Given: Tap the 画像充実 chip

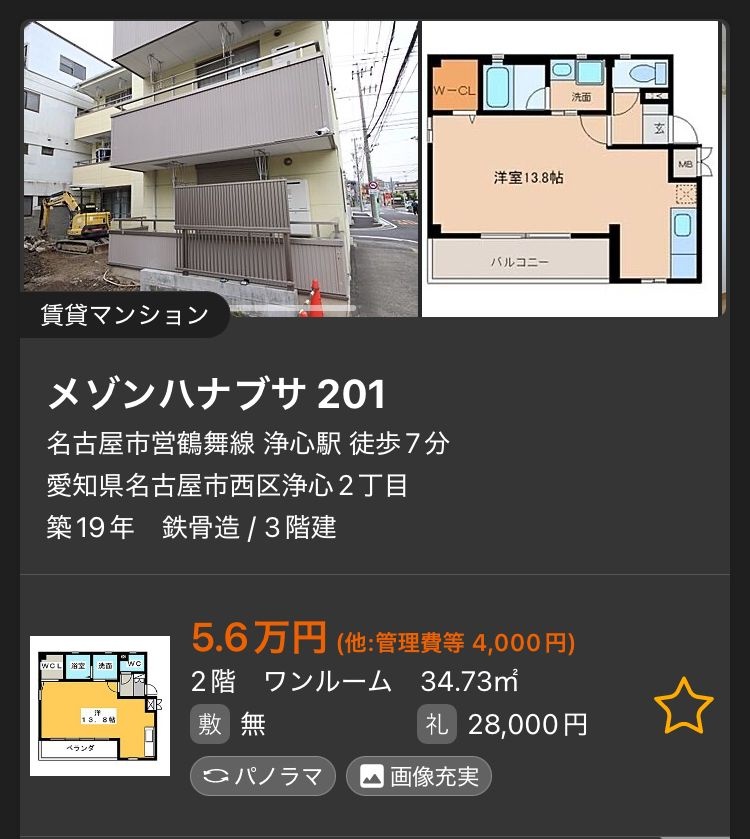Looking at the screenshot, I should click(x=419, y=776).
